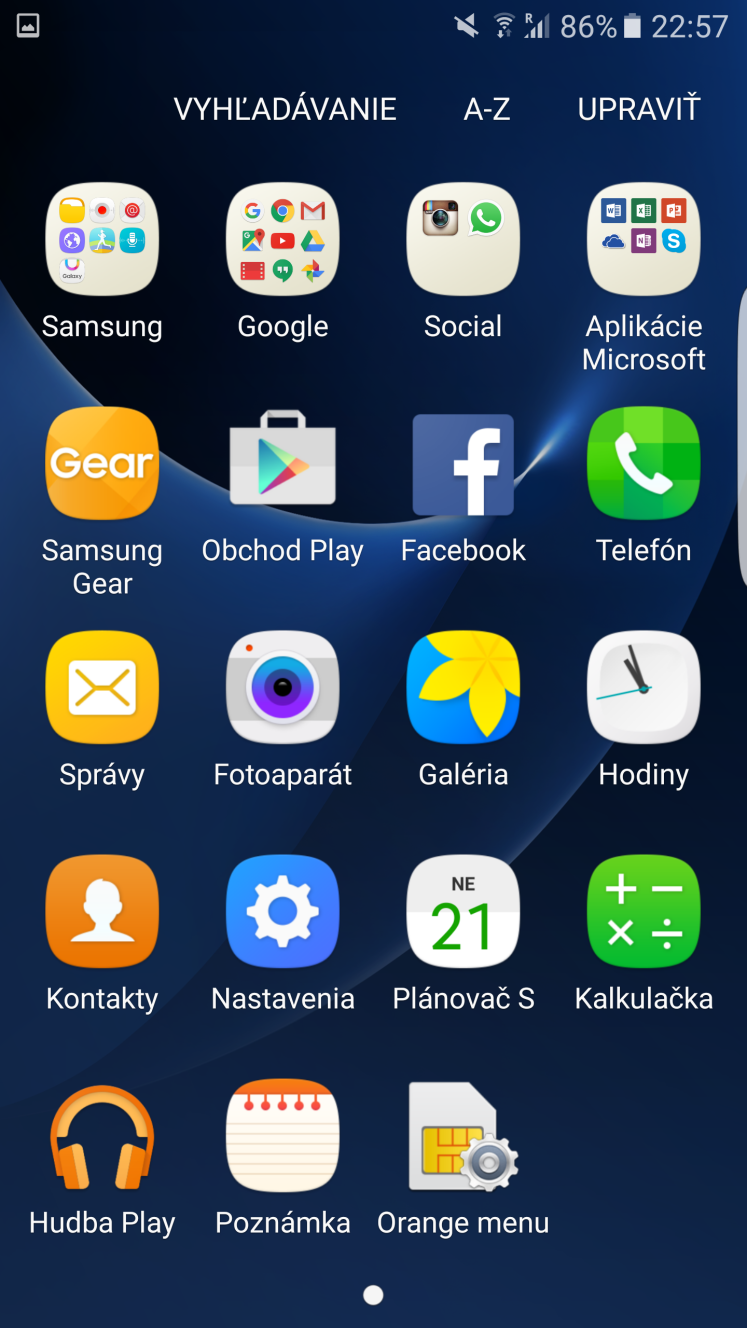
Task: Tap UPRAVIŤ to edit the app drawer
Action: pyautogui.click(x=639, y=108)
